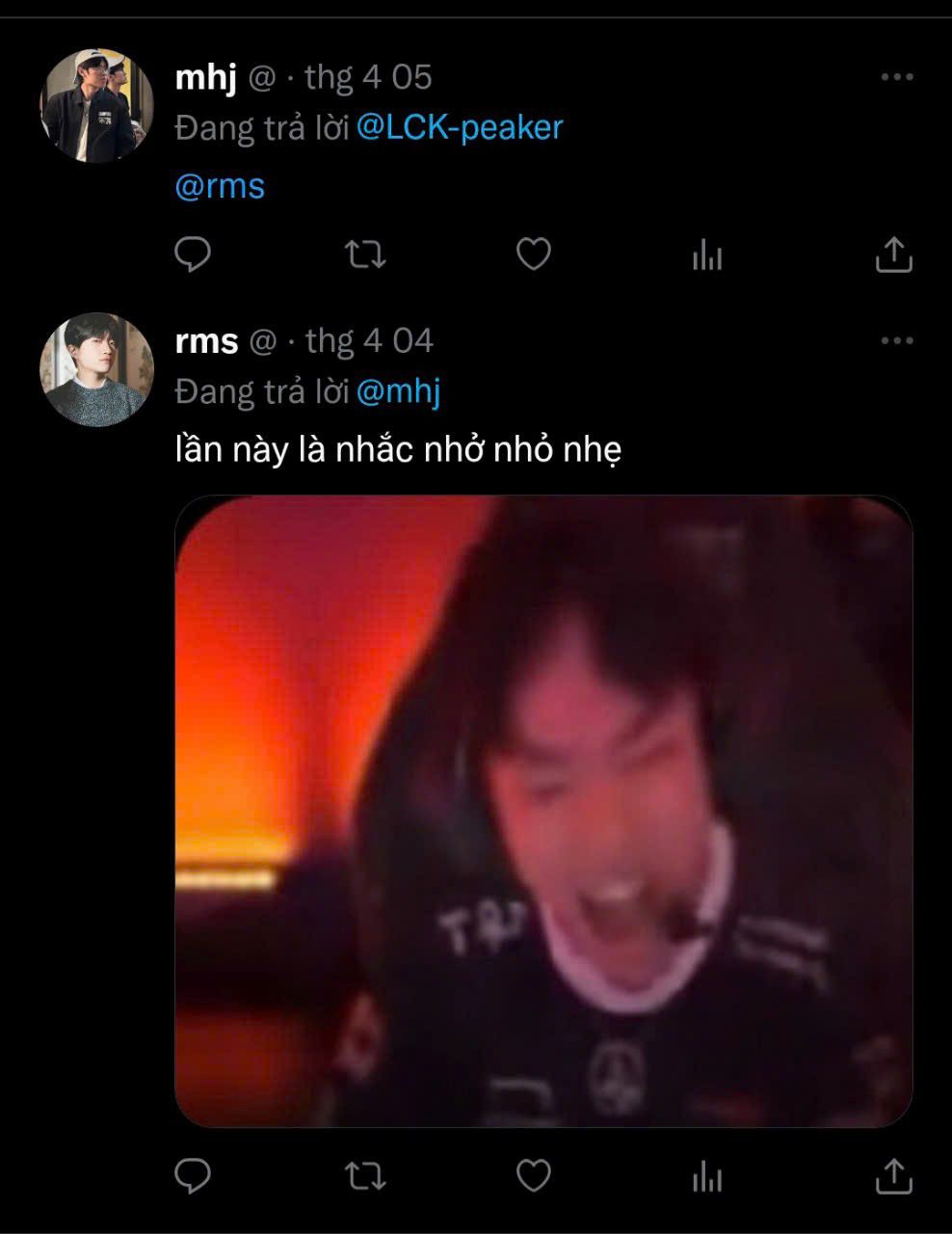View analytics for rms's reply
This screenshot has width=952, height=1234.
tap(706, 1176)
